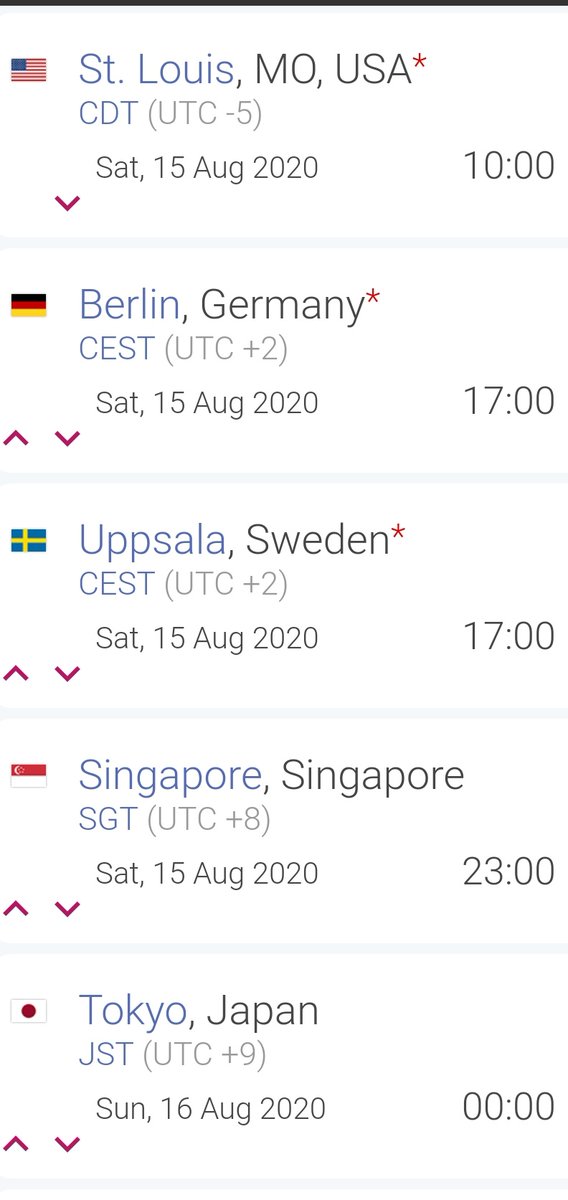Move Berlin down in the list
Viewport: 568px width, 1200px height.
(x=67, y=438)
